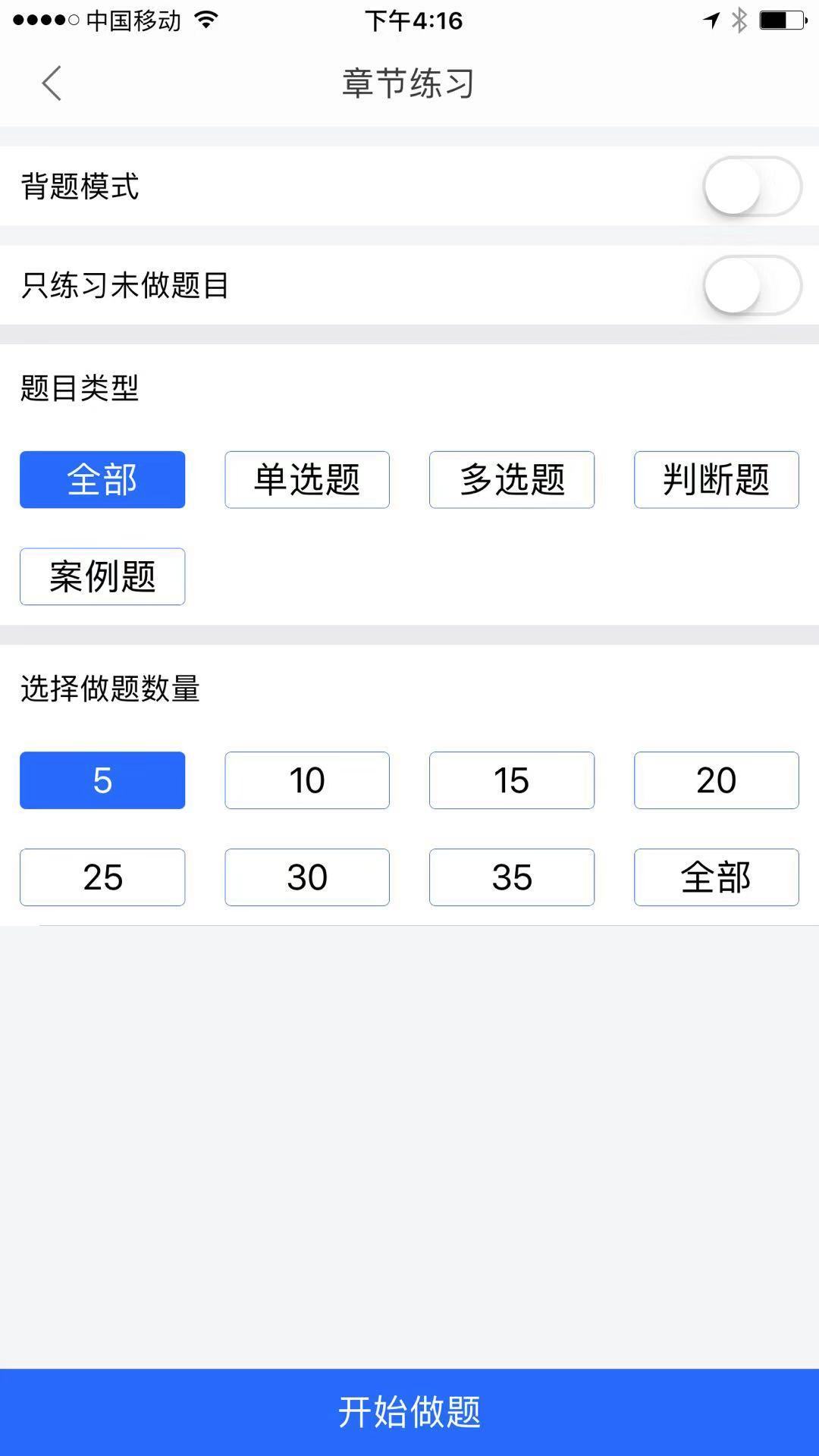Select 全部 under 选择做题数量
819x1456 pixels.
[x=717, y=877]
